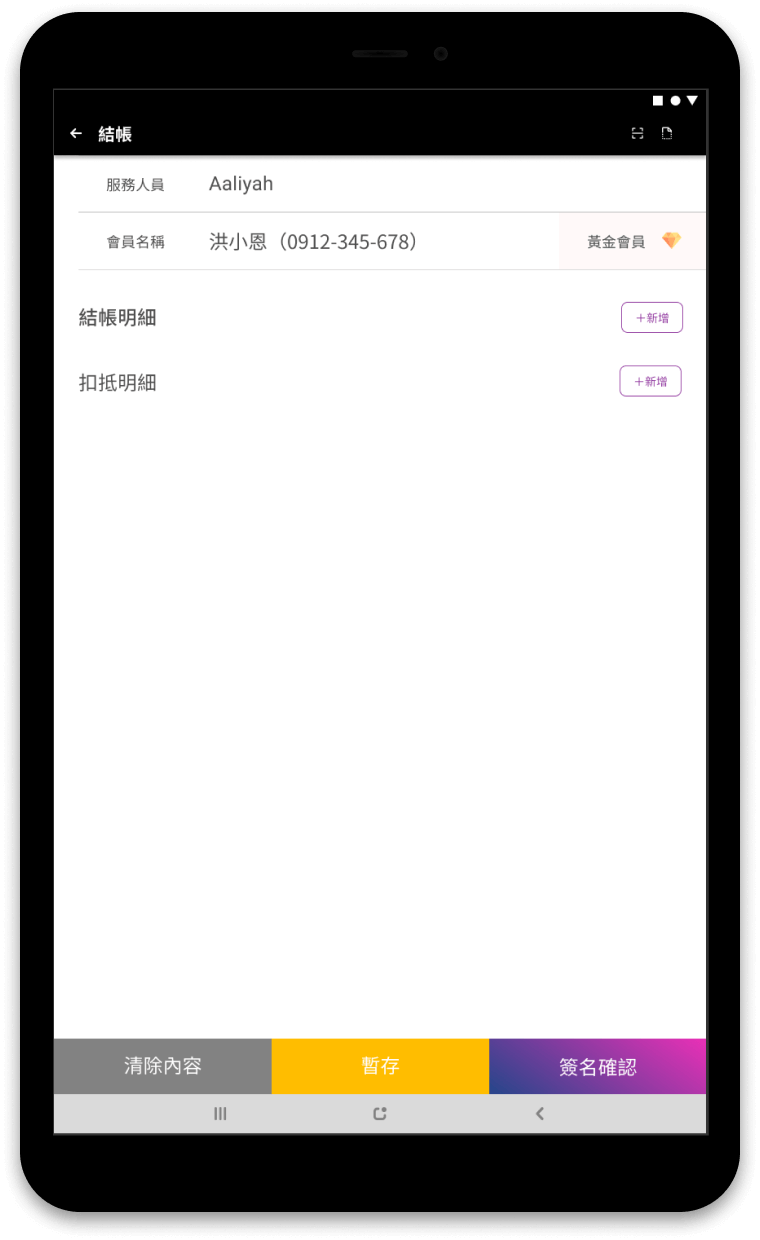Screen dimensions: 760x1240
Task: Save temporarily with 暫存
Action: (380, 1066)
